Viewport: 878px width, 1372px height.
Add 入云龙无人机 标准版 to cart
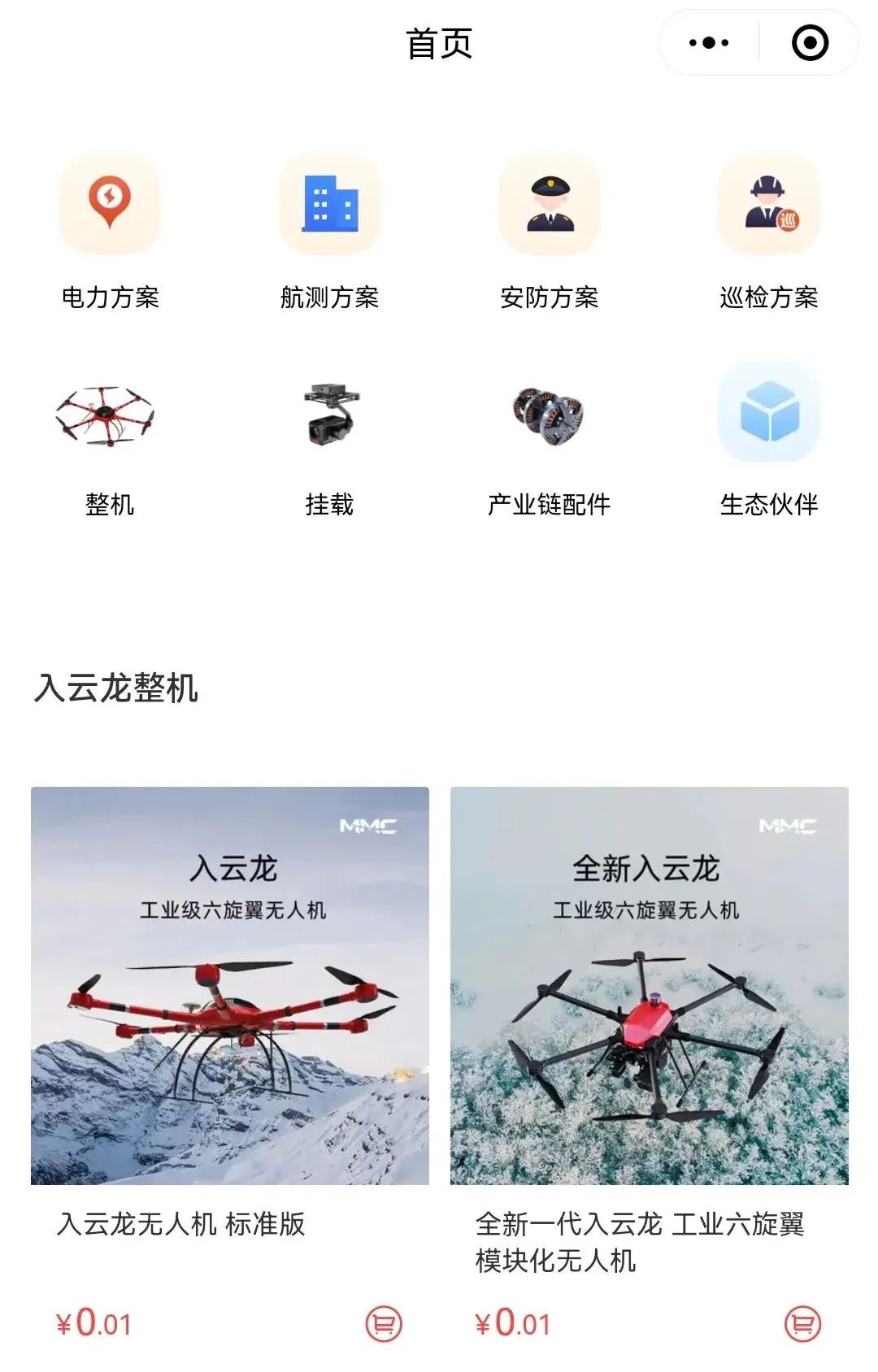pos(384,1324)
